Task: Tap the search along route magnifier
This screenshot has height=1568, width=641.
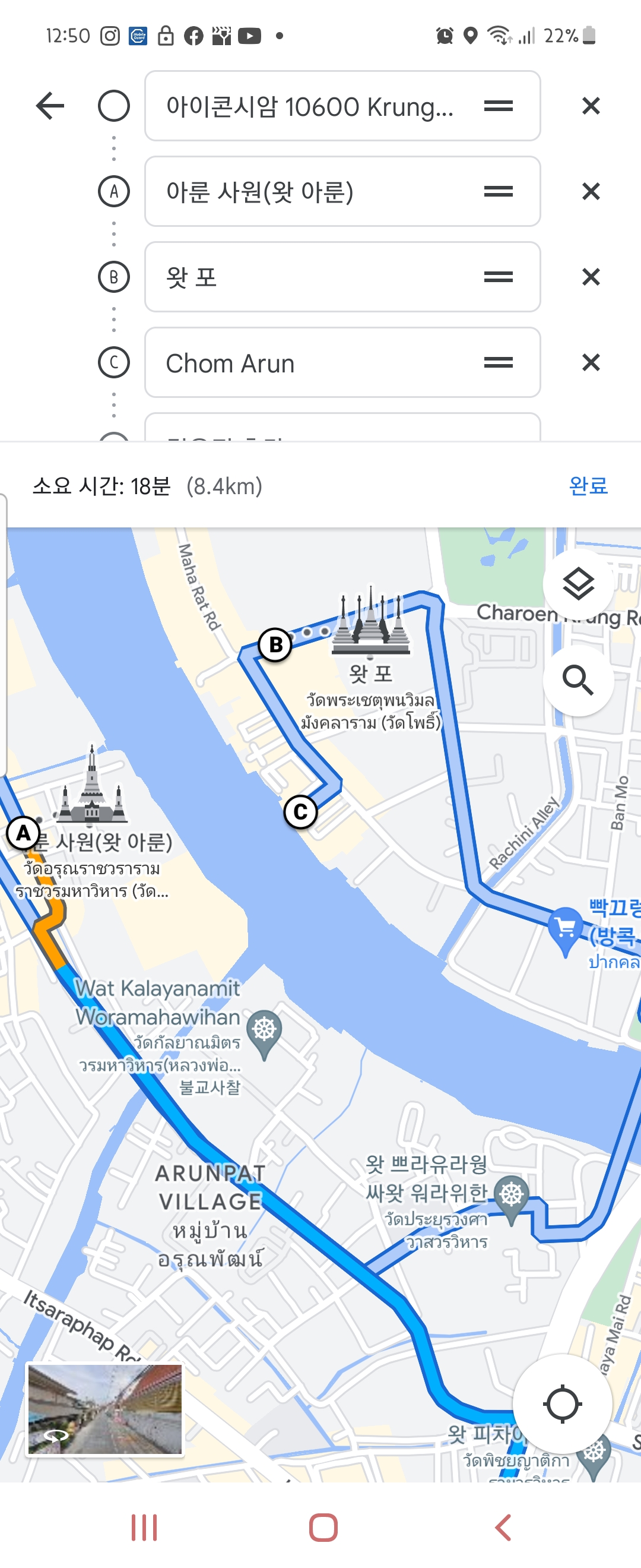Action: pos(577,679)
